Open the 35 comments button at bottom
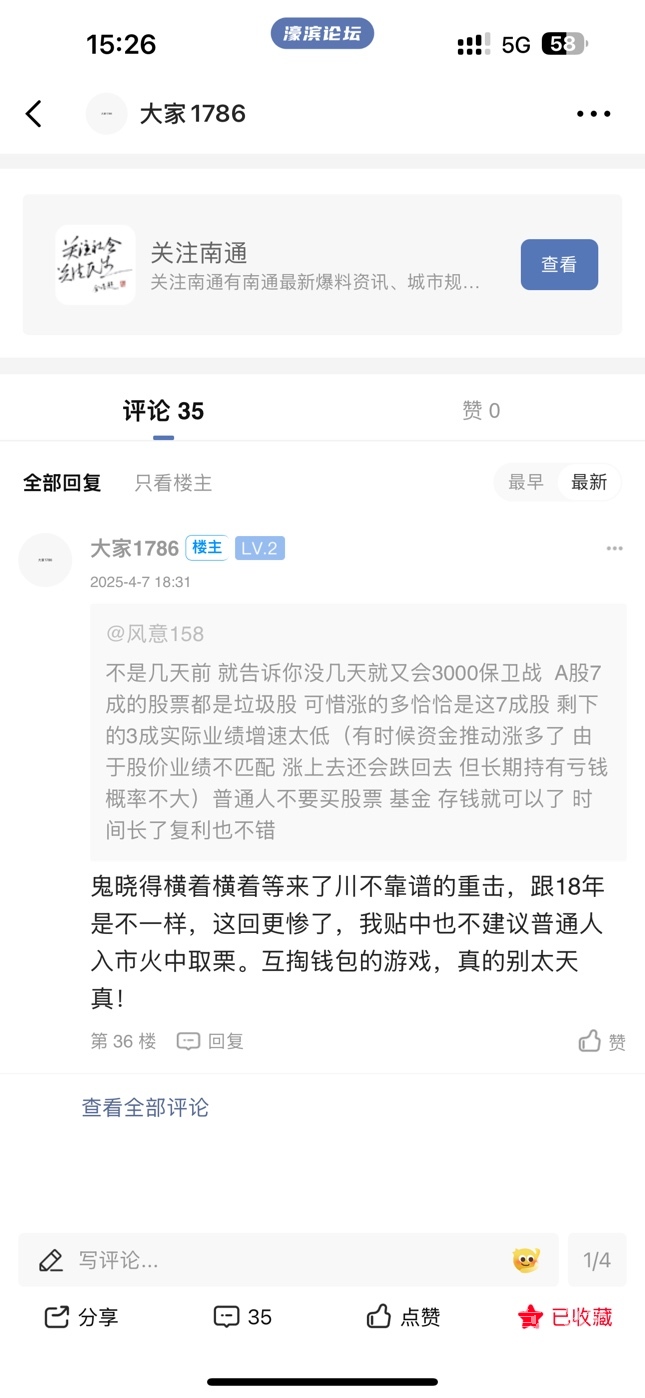The image size is (645, 1398). point(243,1317)
